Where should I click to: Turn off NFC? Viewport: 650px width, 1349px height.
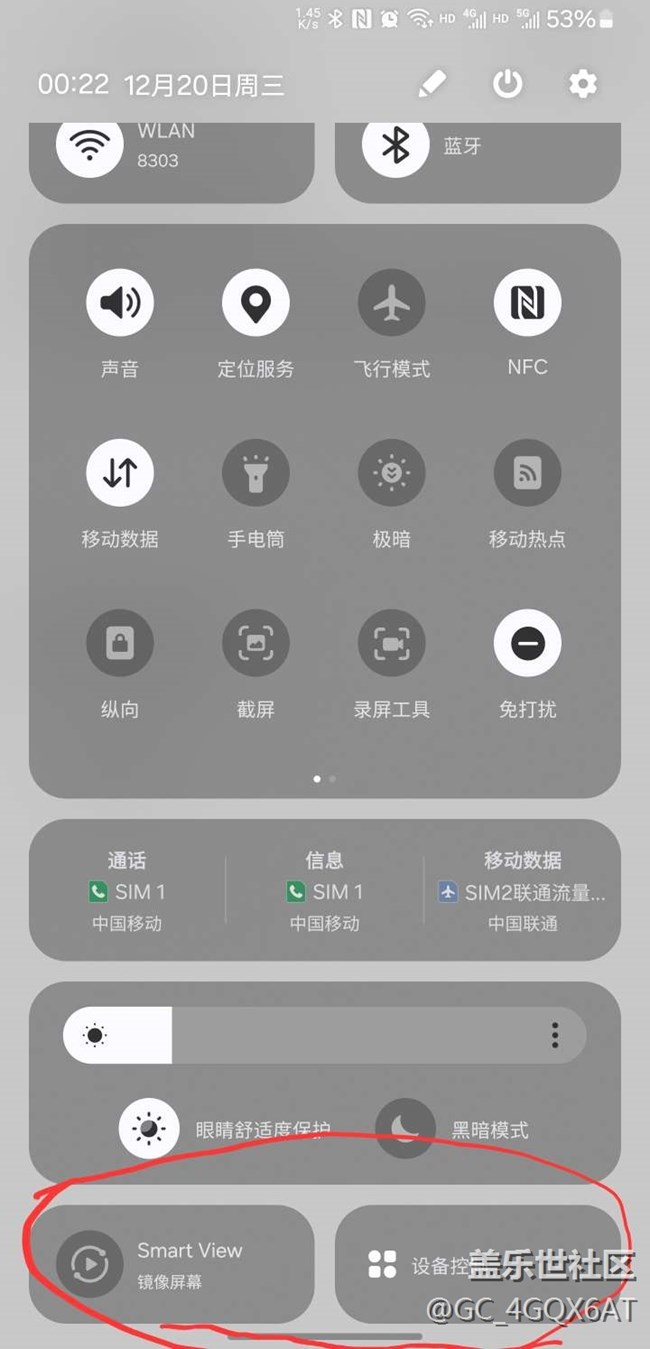coord(527,302)
